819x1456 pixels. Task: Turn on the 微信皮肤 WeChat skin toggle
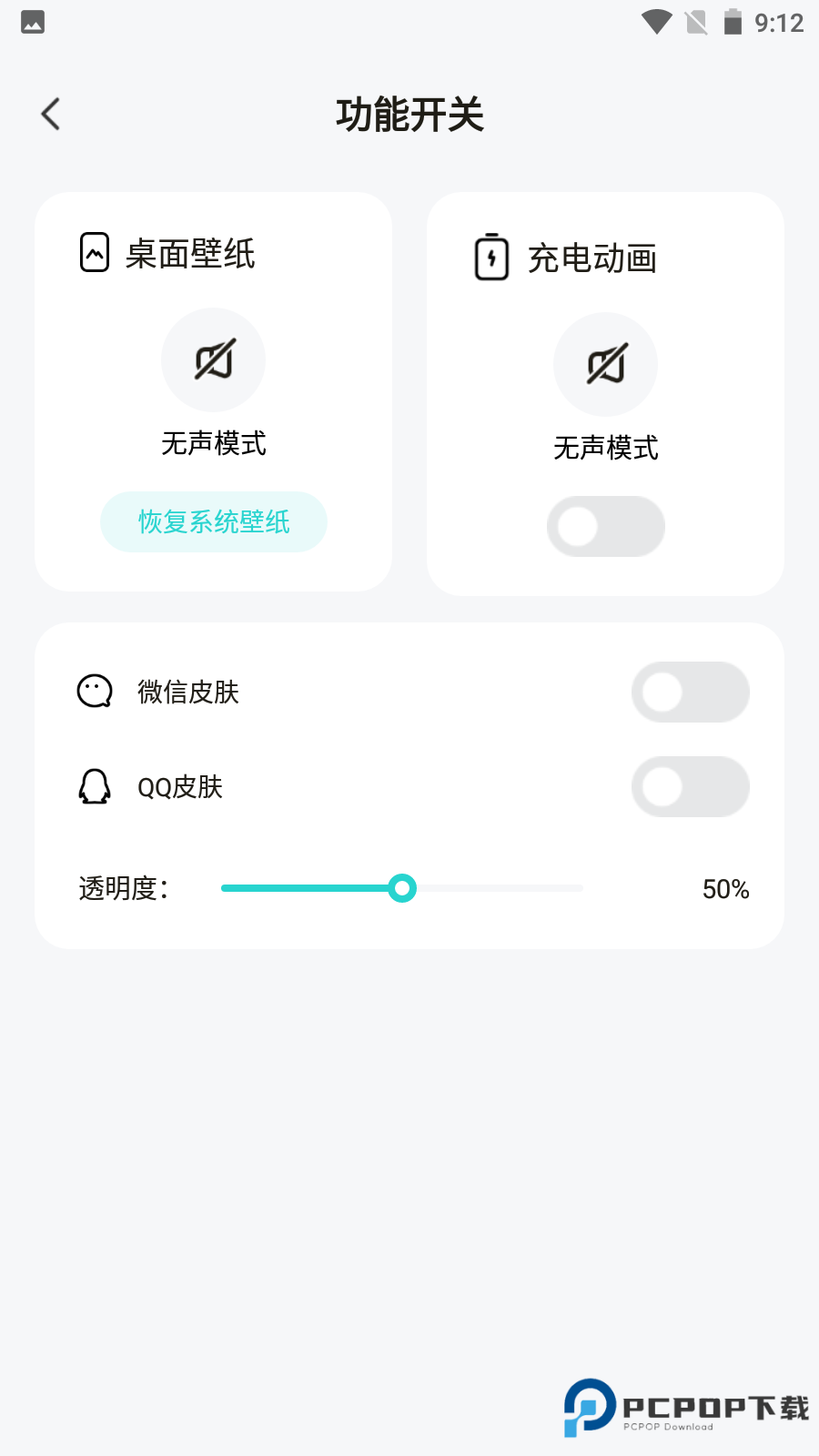(691, 693)
